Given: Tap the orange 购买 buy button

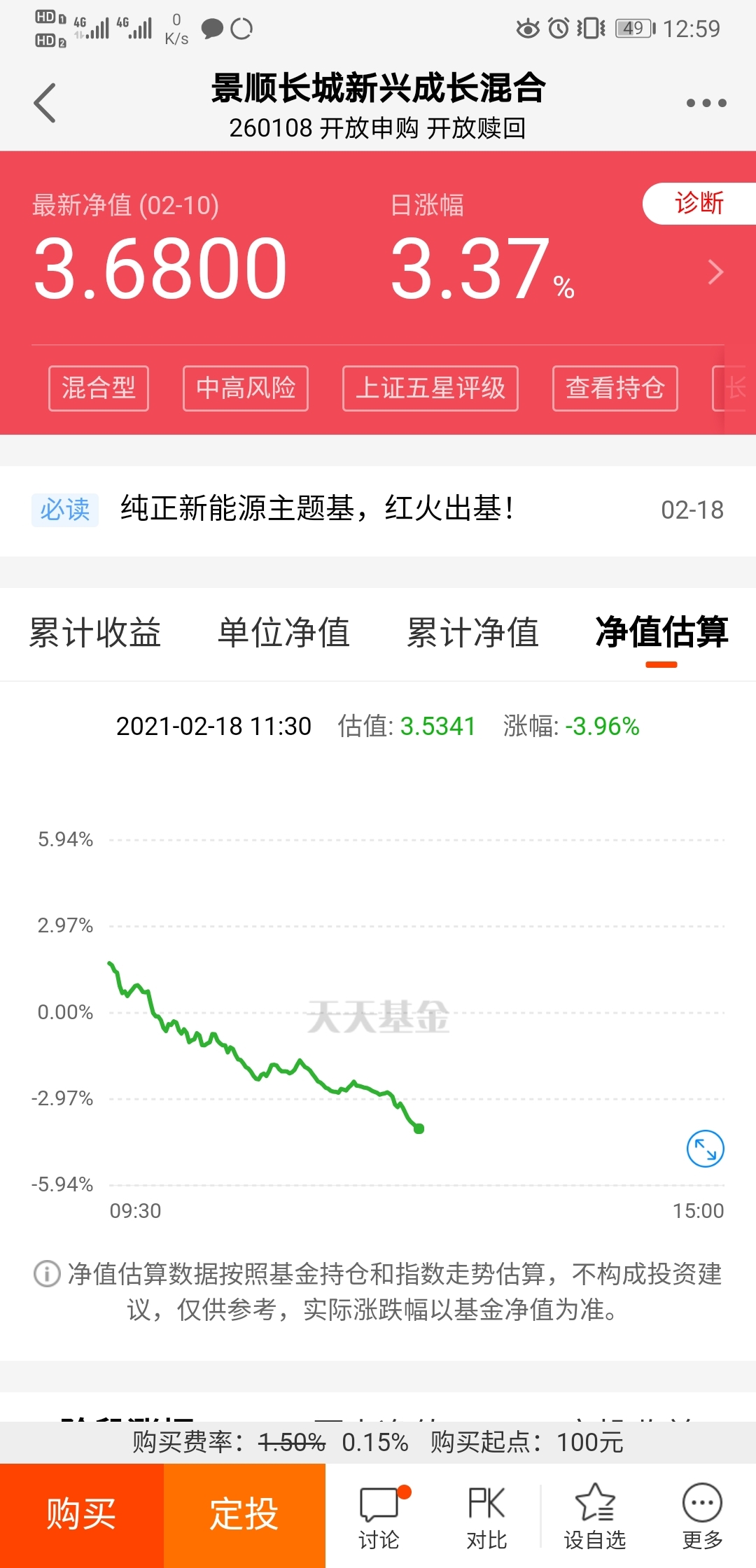Looking at the screenshot, I should 81,1515.
